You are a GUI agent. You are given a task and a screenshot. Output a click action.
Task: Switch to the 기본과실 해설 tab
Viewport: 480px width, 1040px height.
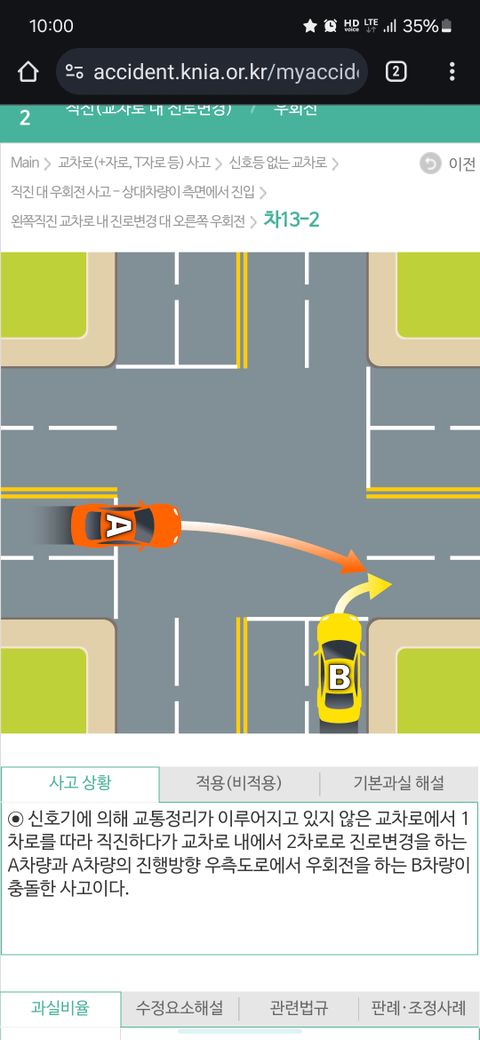[x=399, y=783]
